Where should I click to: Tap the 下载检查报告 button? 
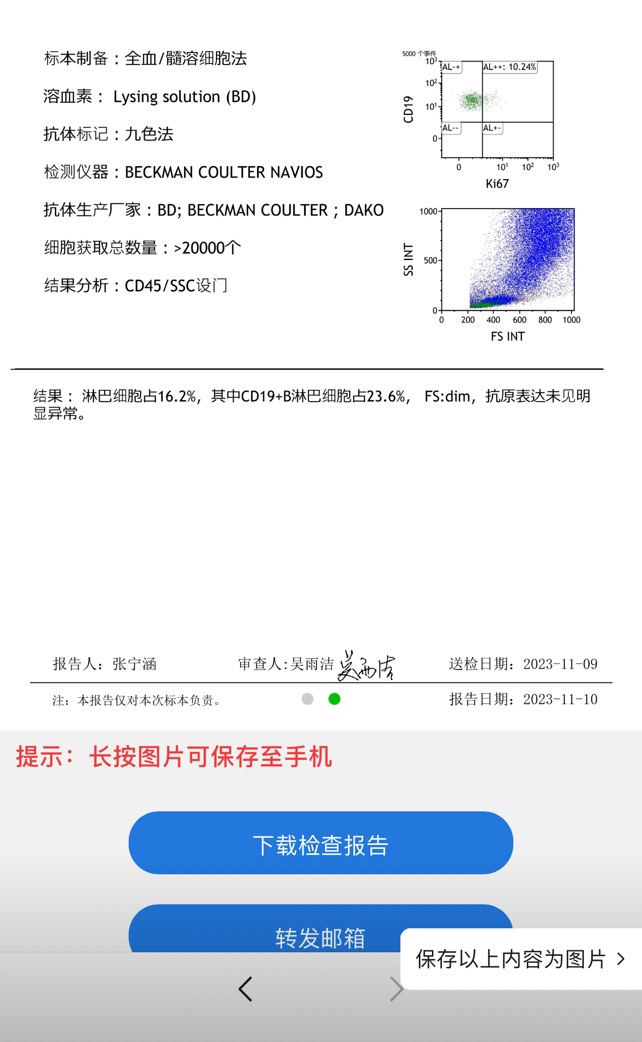click(320, 845)
